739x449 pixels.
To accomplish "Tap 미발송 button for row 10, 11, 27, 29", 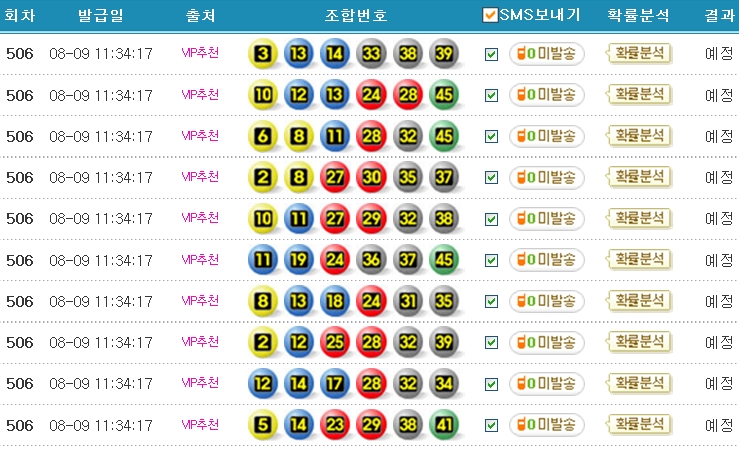I will pos(547,218).
